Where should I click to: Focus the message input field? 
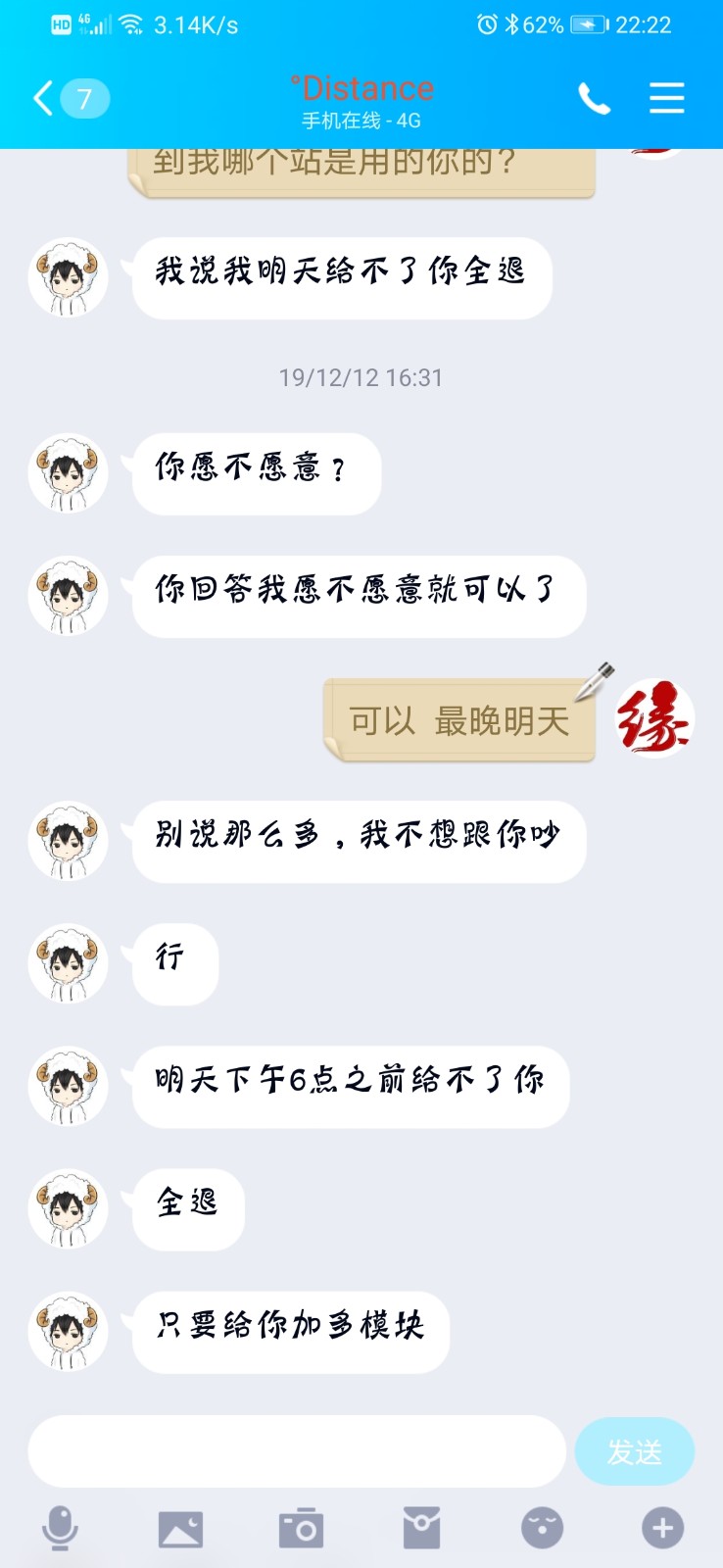pyautogui.click(x=297, y=1451)
